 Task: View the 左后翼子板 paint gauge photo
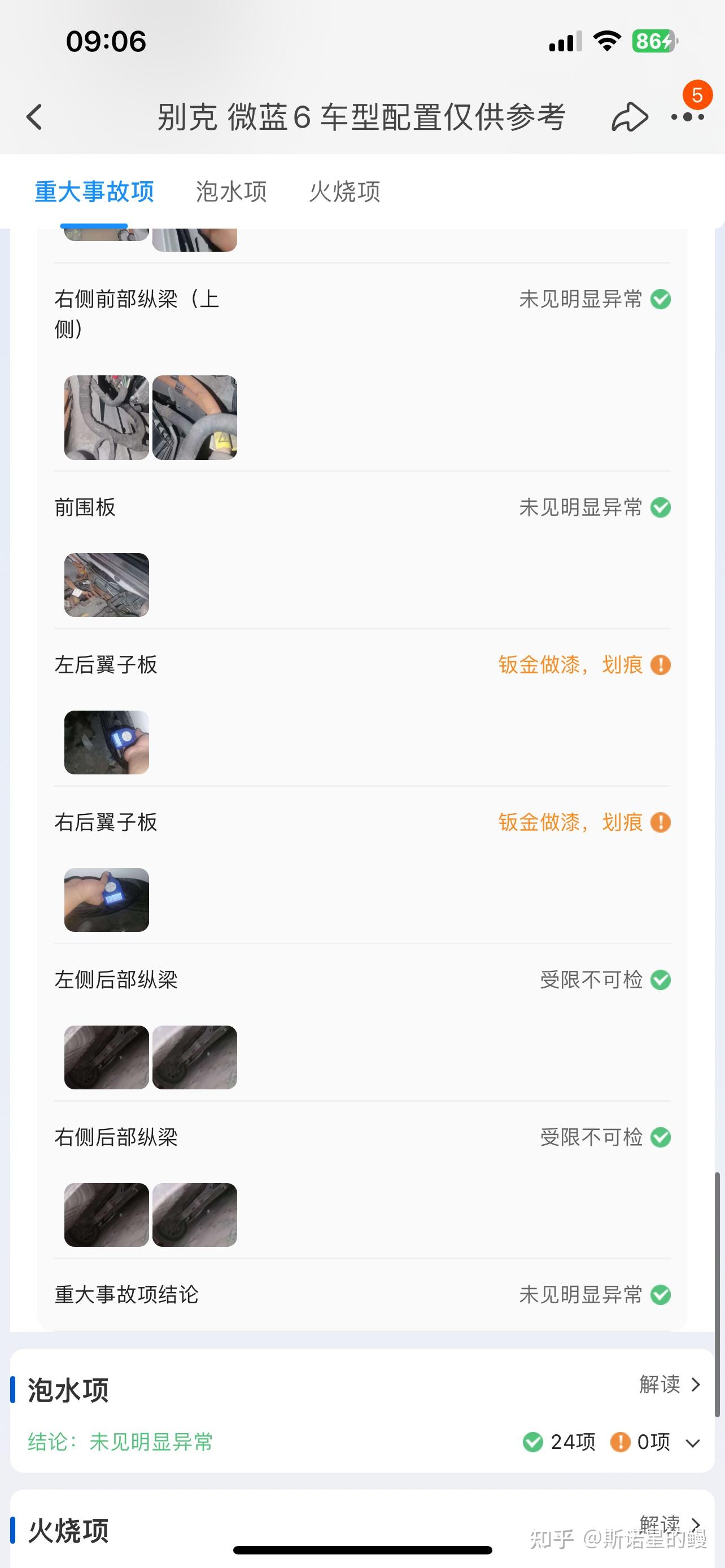click(107, 743)
